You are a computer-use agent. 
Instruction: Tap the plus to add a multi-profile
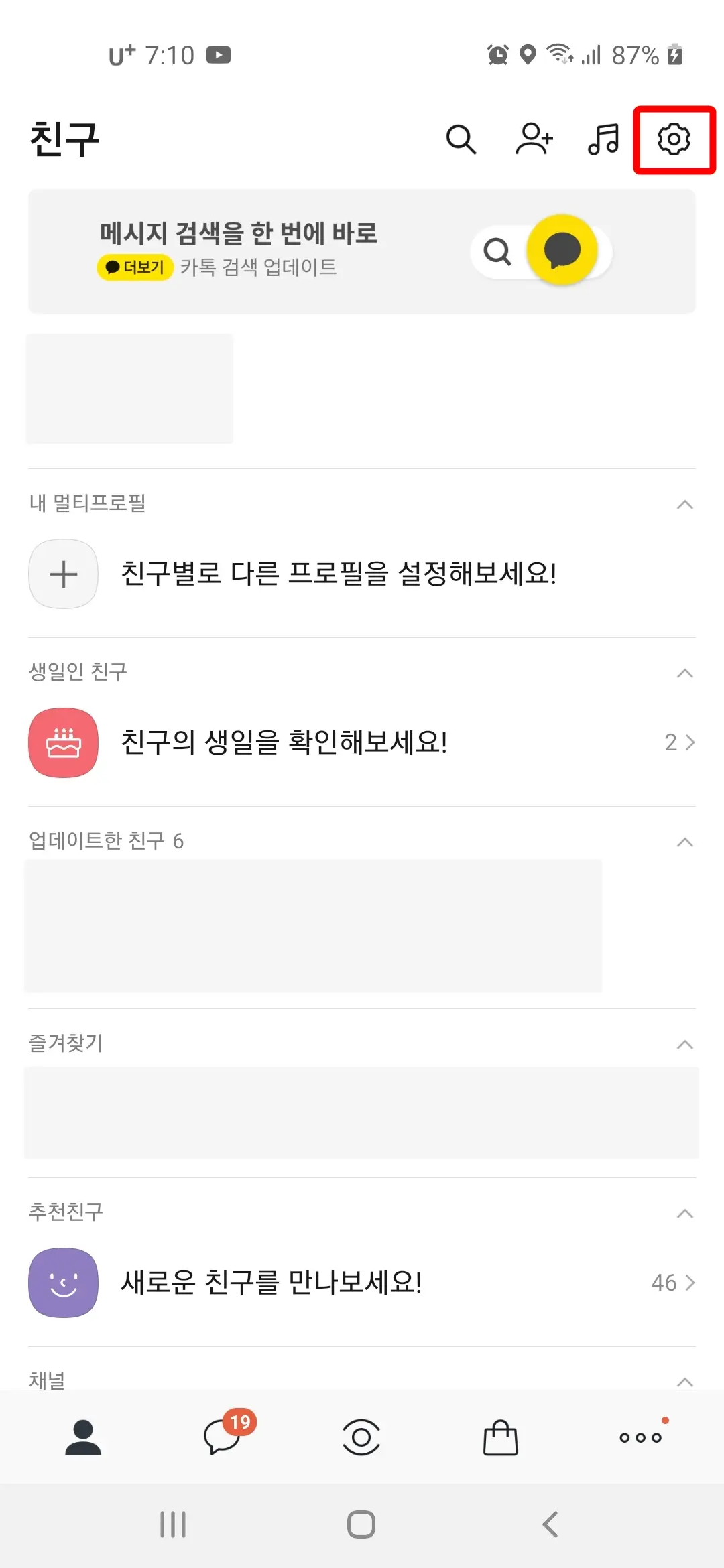(64, 574)
